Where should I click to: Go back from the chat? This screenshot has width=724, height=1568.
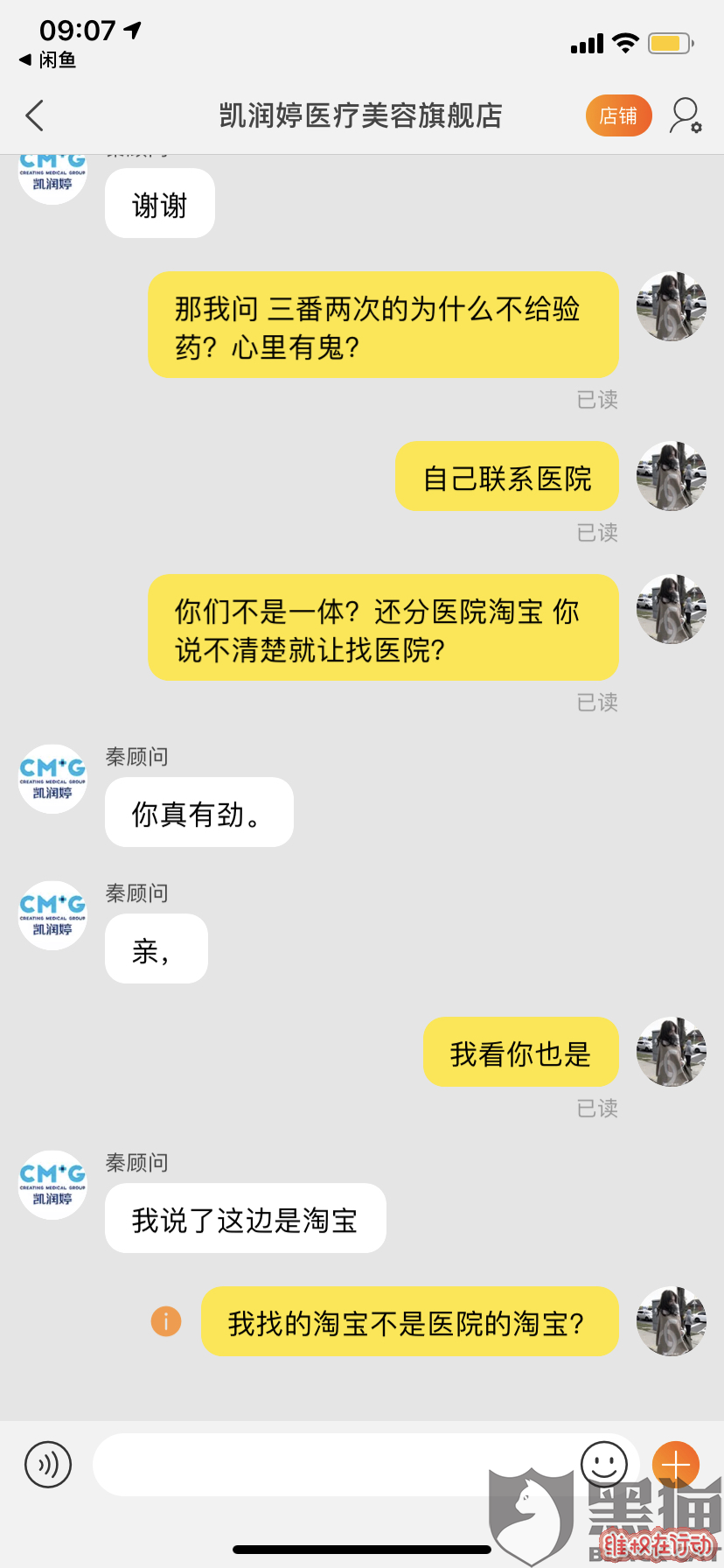[x=35, y=115]
